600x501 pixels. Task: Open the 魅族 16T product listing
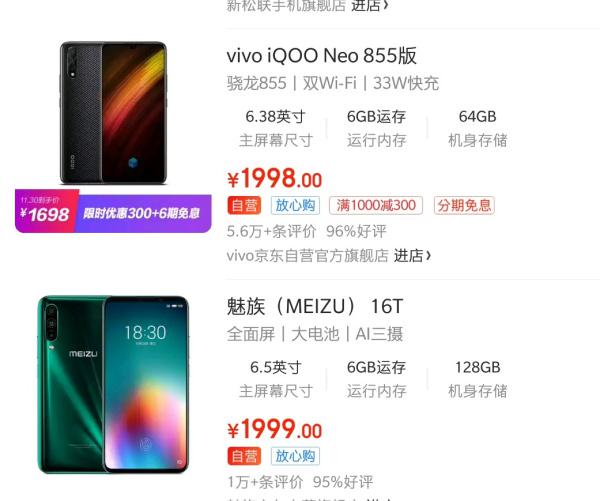pos(315,306)
